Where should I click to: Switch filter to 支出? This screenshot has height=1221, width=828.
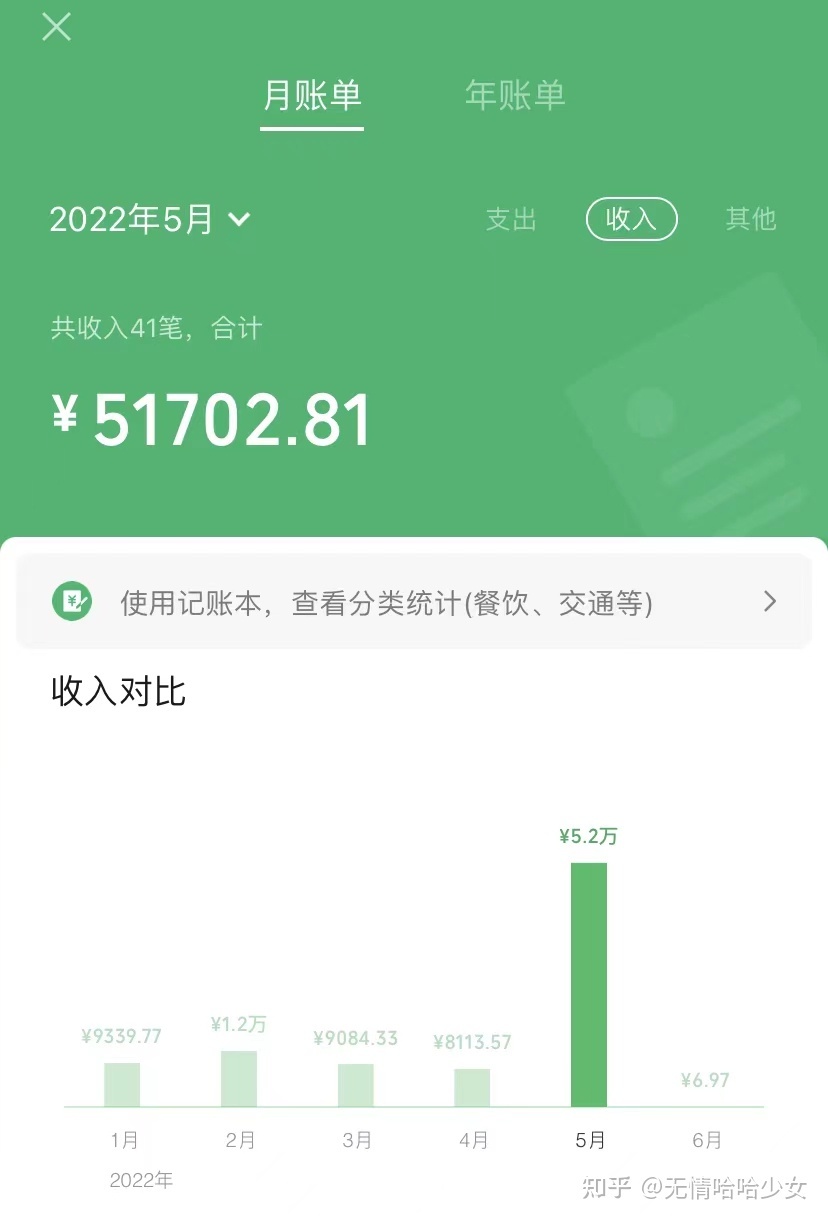[x=512, y=219]
